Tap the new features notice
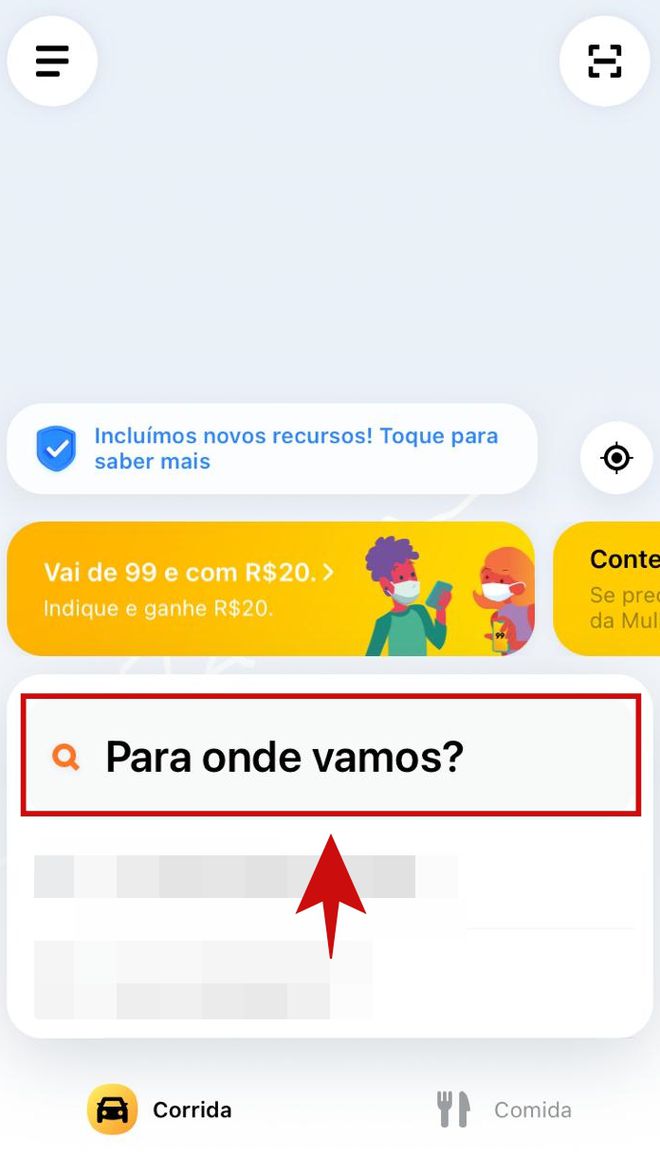Viewport: 660px width, 1173px height. click(271, 449)
